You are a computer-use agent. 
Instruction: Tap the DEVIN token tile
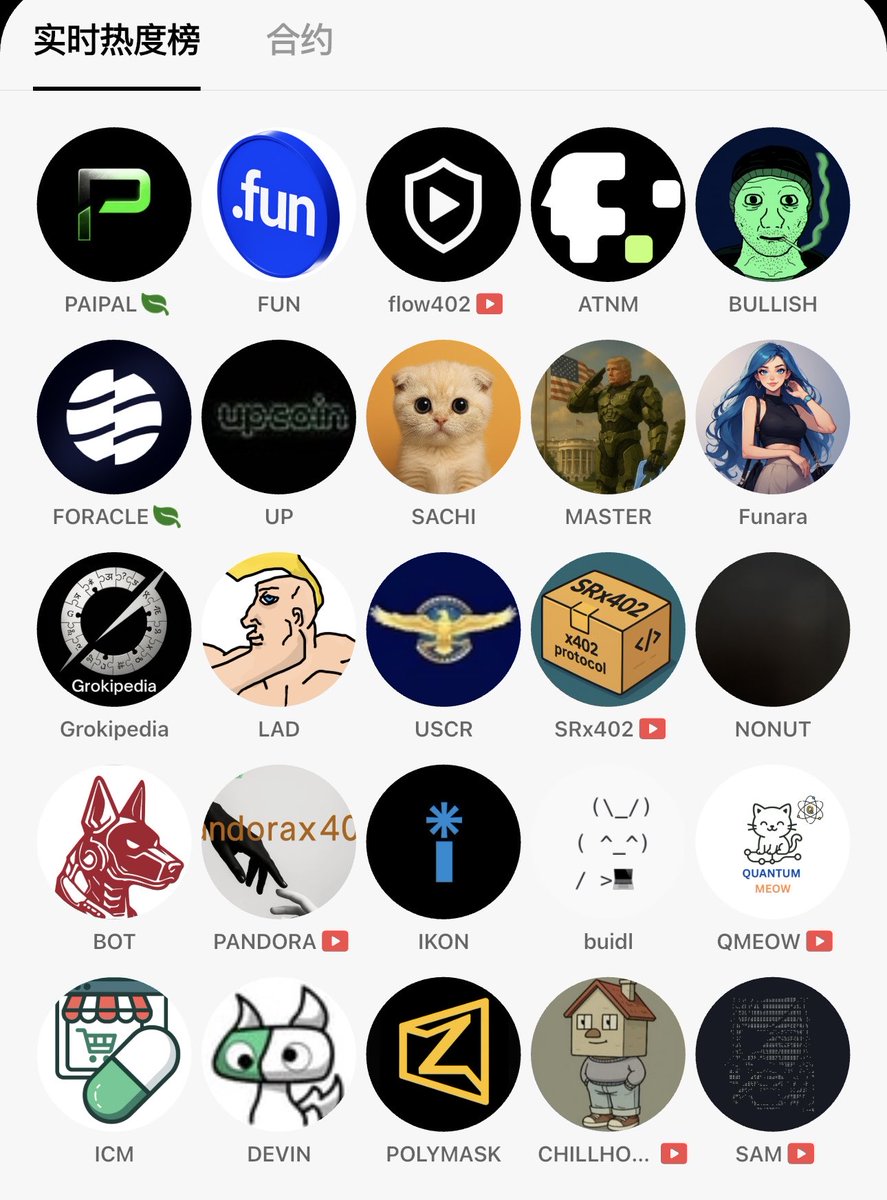click(279, 1055)
